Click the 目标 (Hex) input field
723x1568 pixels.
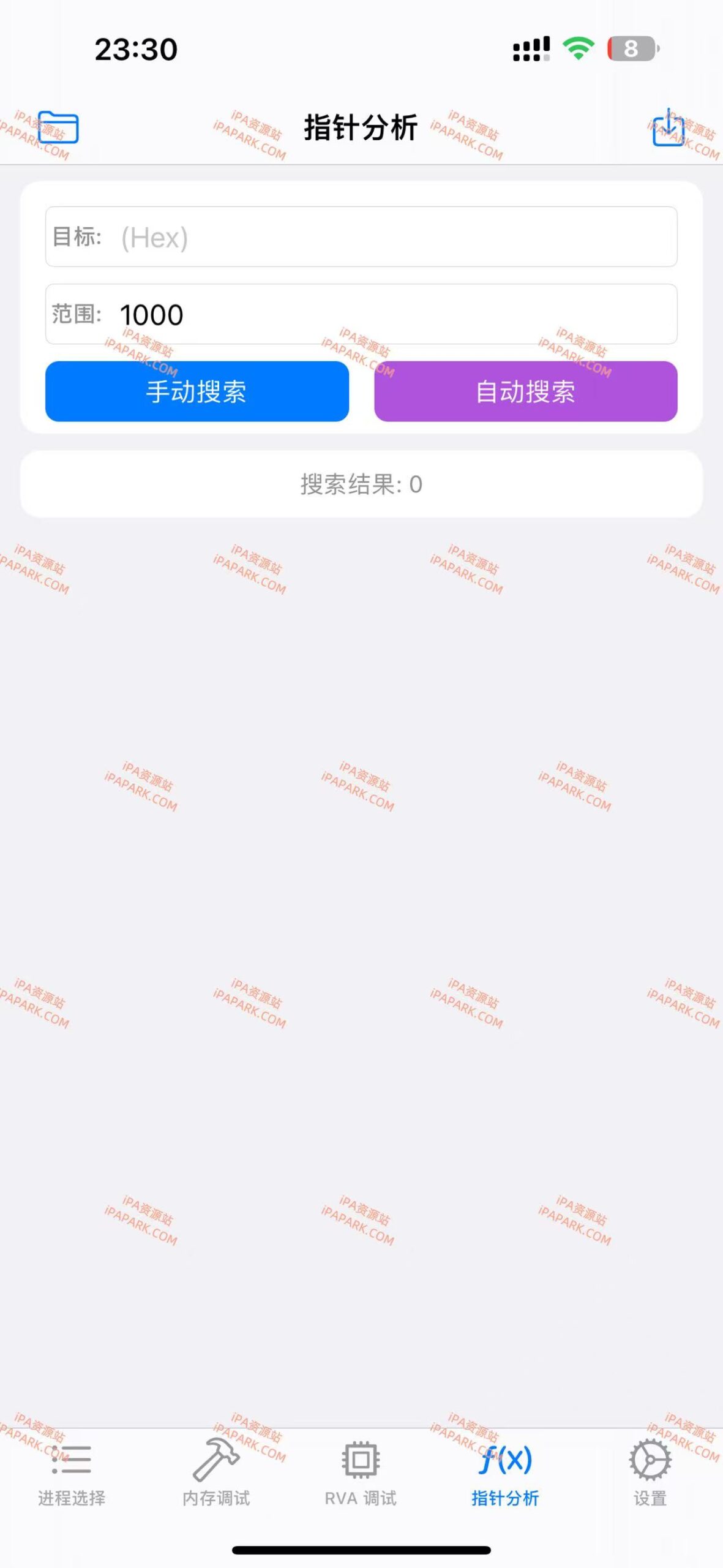[x=361, y=238]
